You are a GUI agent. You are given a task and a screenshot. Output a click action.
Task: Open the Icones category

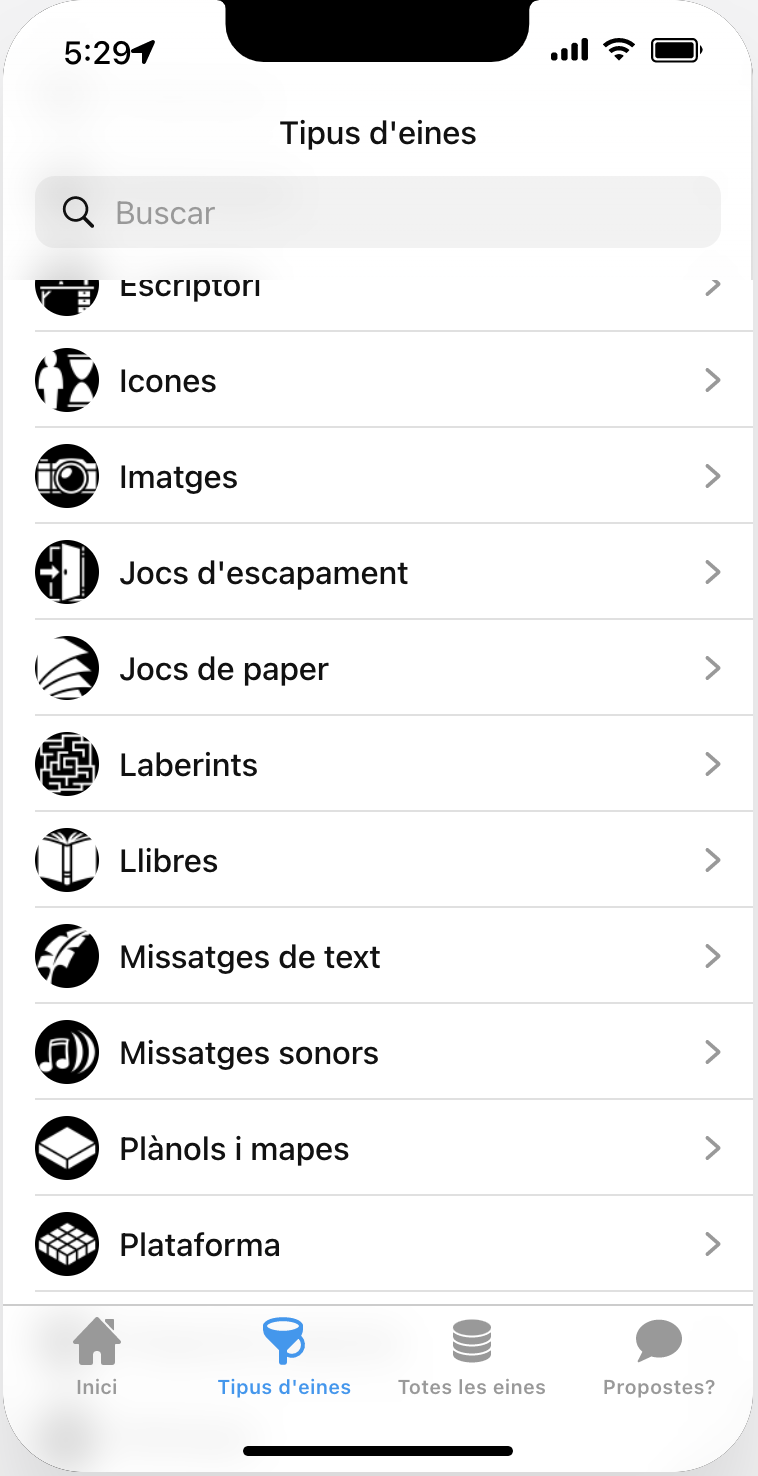378,381
